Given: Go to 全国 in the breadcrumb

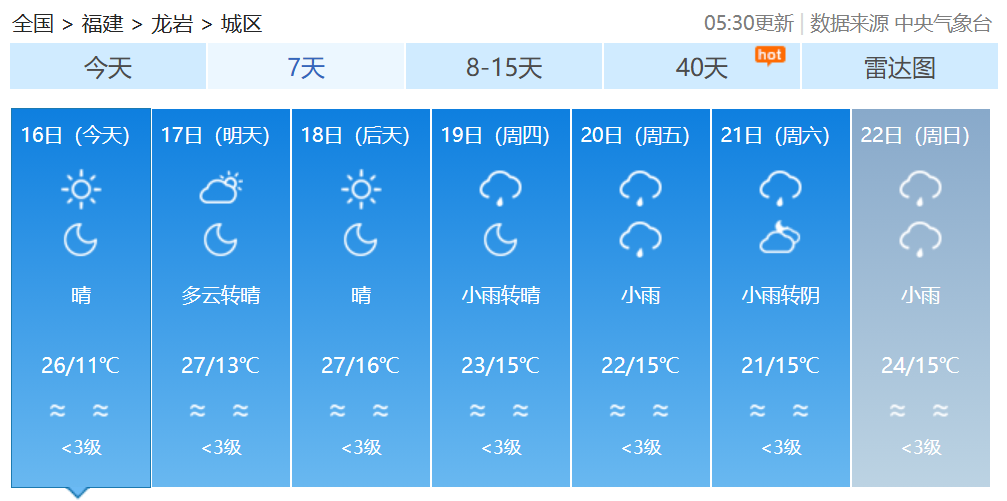Looking at the screenshot, I should [32, 24].
